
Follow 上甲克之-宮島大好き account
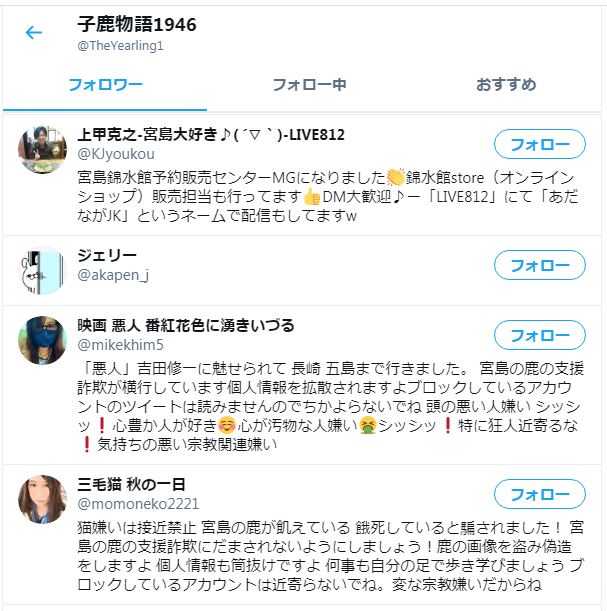(x=539, y=144)
